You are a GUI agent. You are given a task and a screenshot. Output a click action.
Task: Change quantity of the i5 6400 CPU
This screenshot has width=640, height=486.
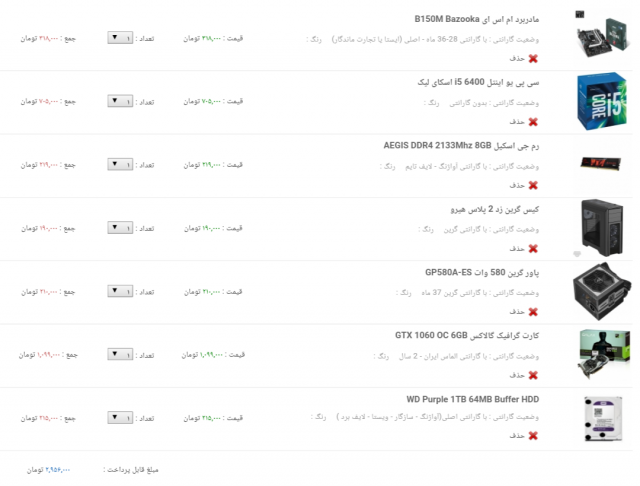(119, 101)
